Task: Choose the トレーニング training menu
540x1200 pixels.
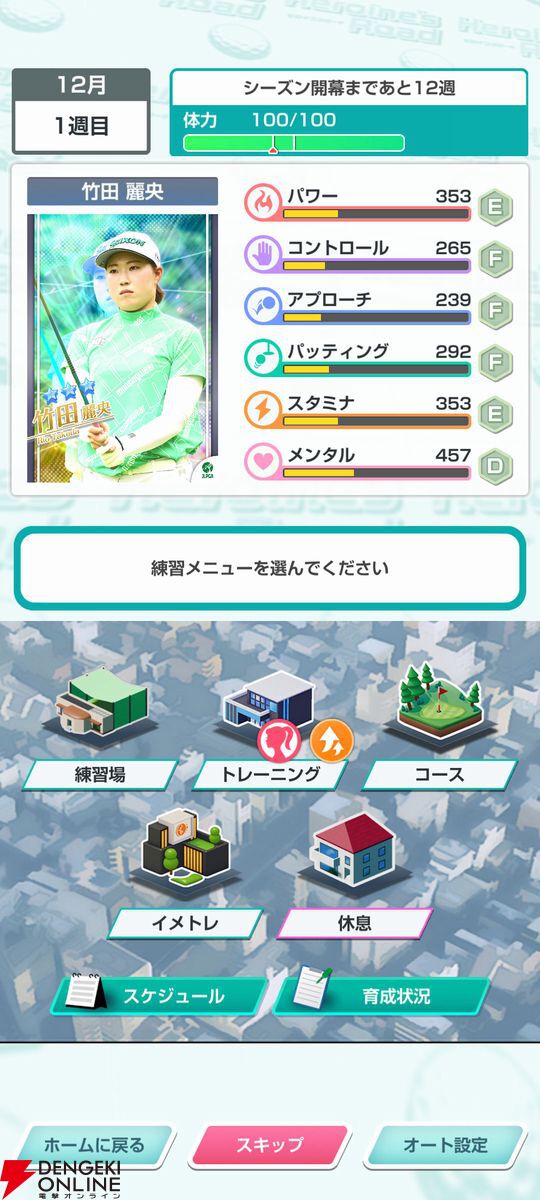Action: [x=270, y=774]
